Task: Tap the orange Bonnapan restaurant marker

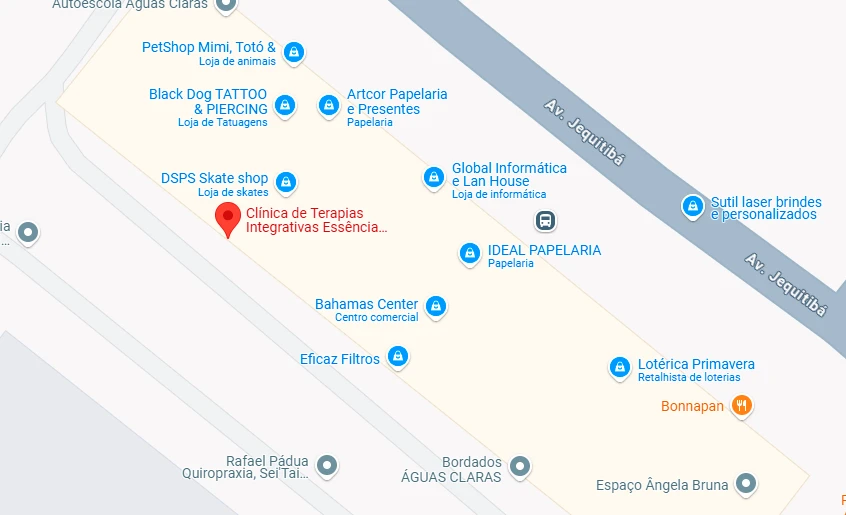Action: (741, 405)
